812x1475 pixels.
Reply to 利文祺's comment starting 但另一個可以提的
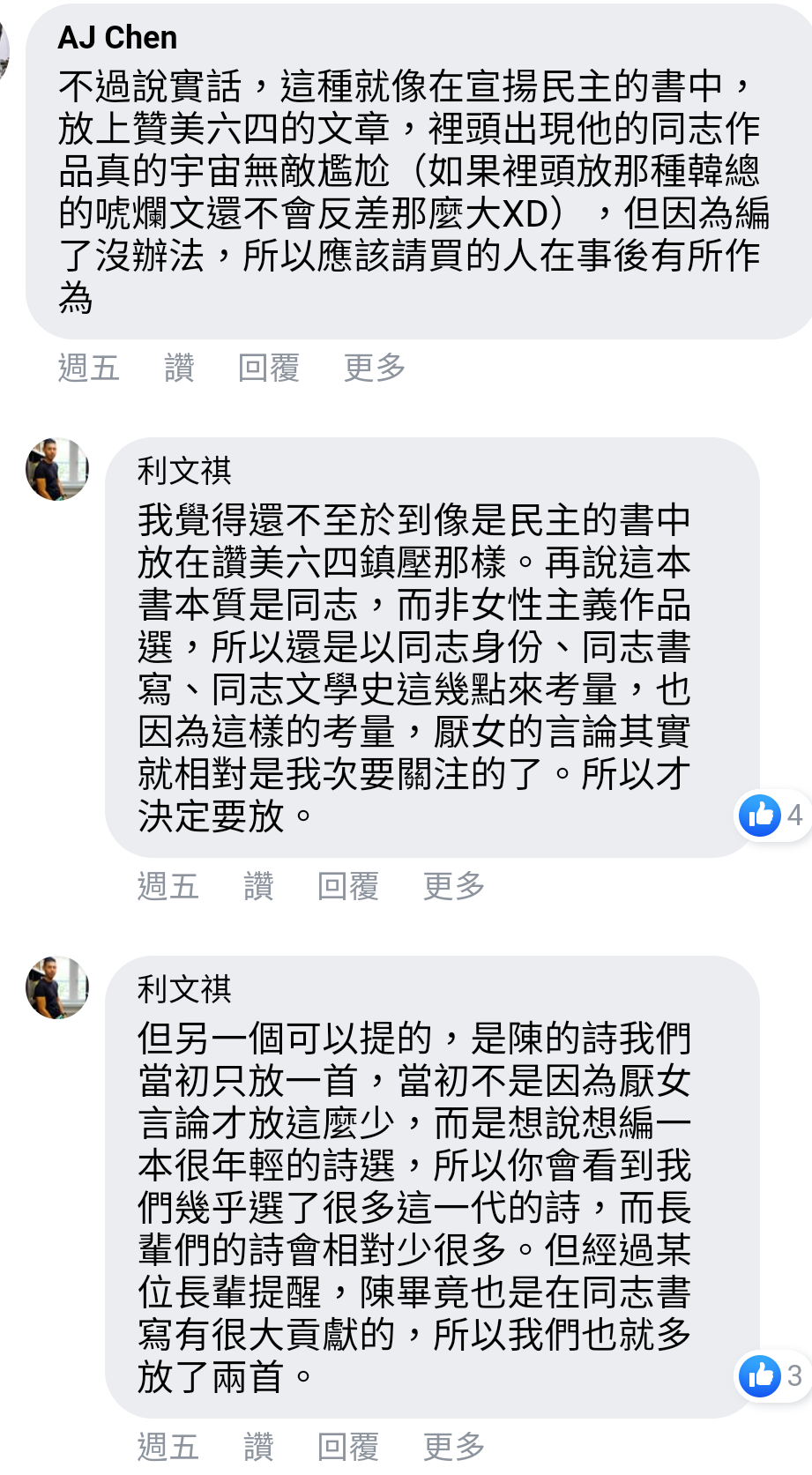[348, 1447]
